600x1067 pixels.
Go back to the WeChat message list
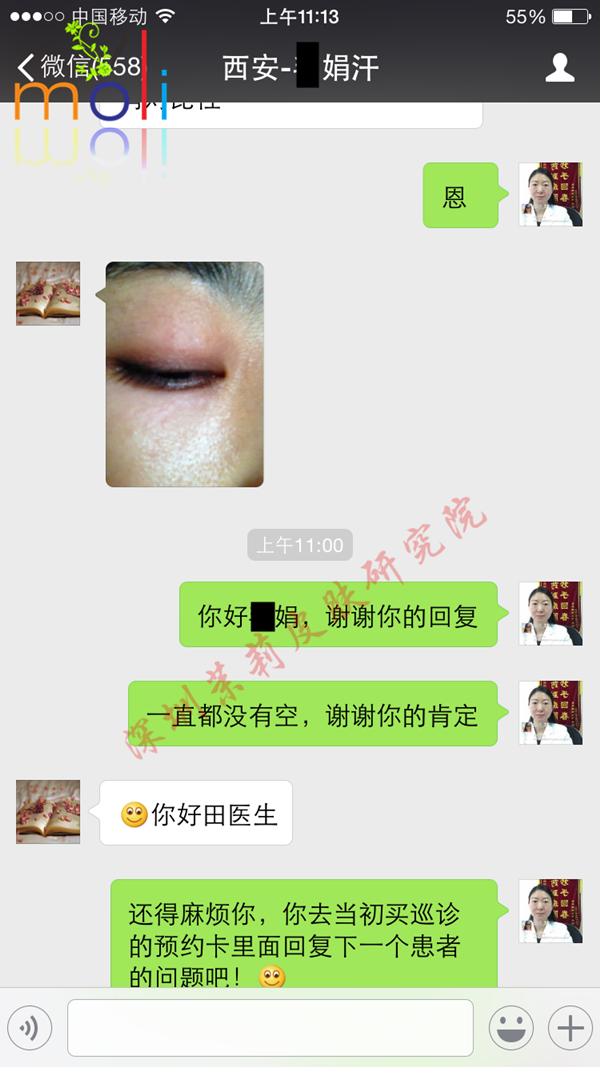coord(60,68)
